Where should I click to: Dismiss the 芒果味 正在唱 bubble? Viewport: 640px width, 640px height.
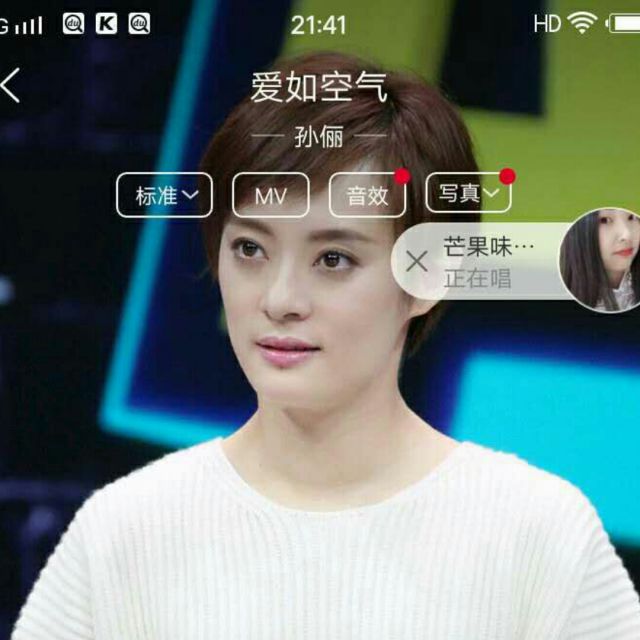(418, 262)
